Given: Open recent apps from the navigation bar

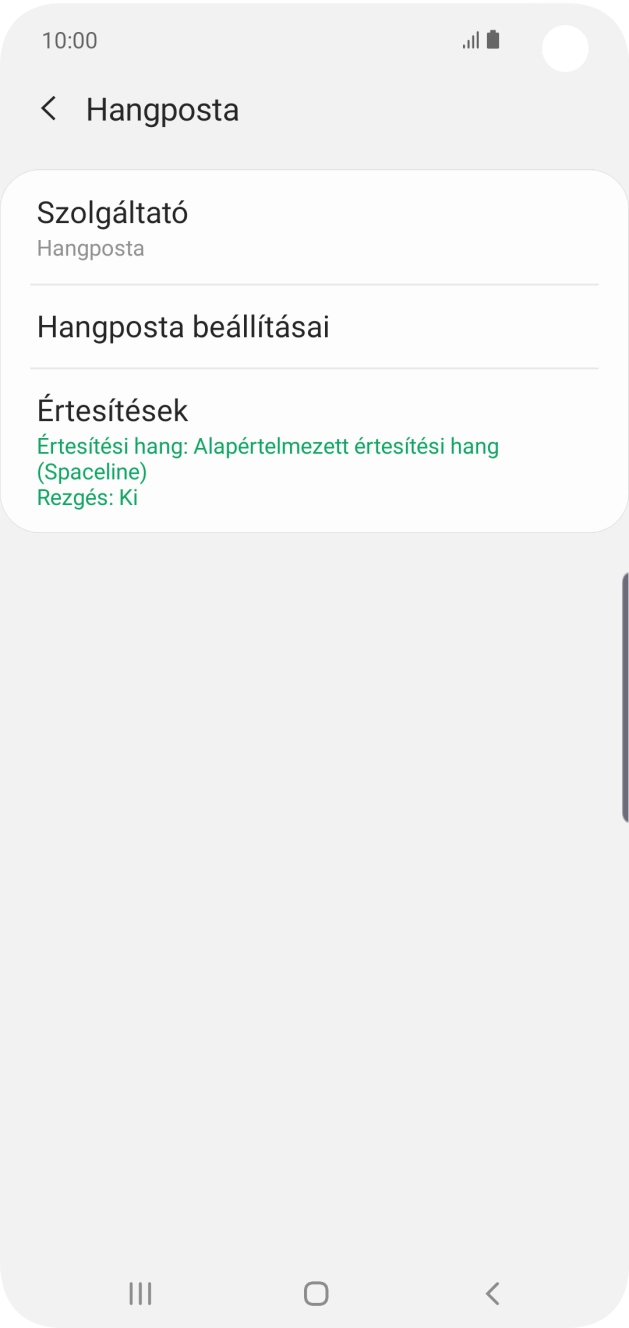Looking at the screenshot, I should pyautogui.click(x=140, y=1293).
